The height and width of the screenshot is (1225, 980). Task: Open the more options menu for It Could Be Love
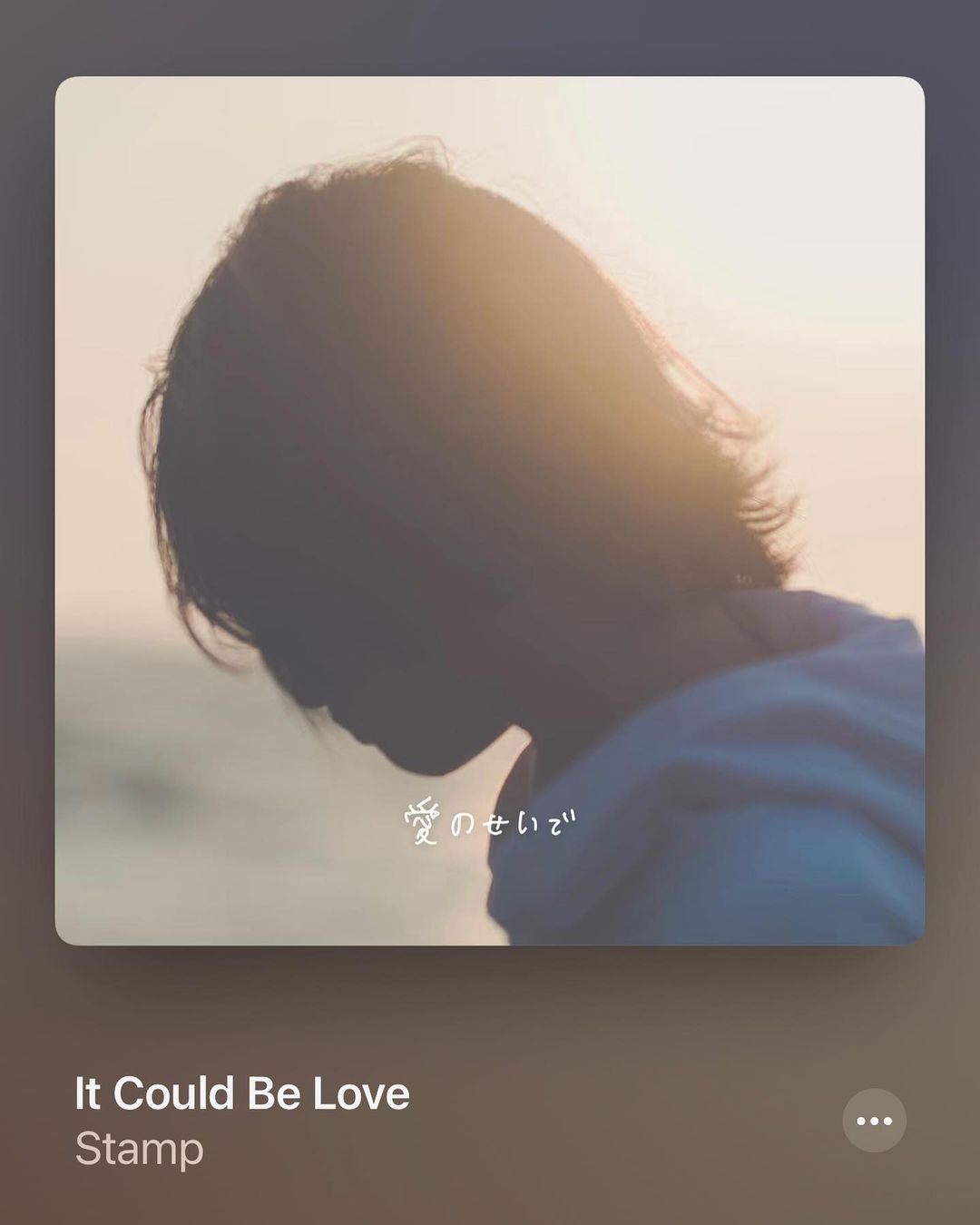(874, 1121)
